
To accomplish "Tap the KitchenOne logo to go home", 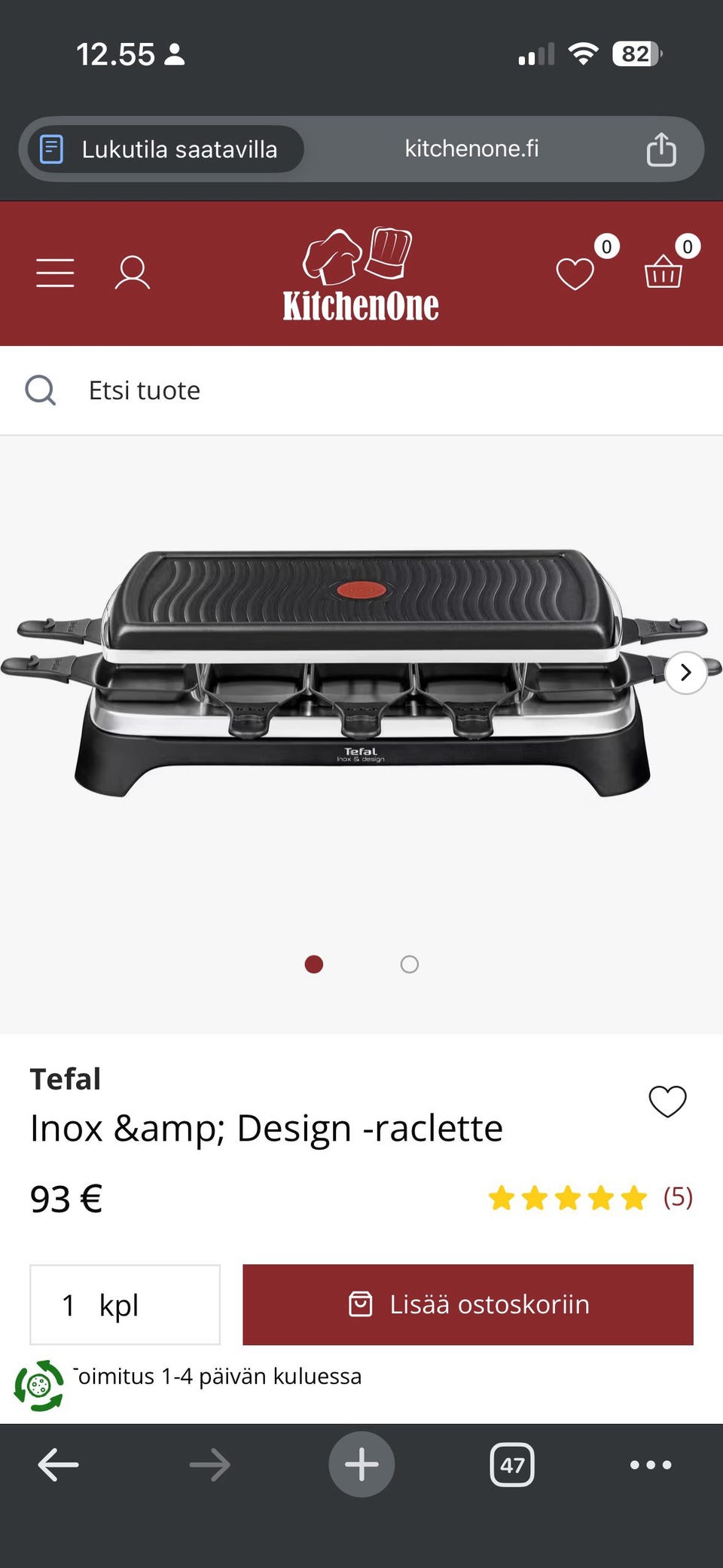I will pos(360,276).
